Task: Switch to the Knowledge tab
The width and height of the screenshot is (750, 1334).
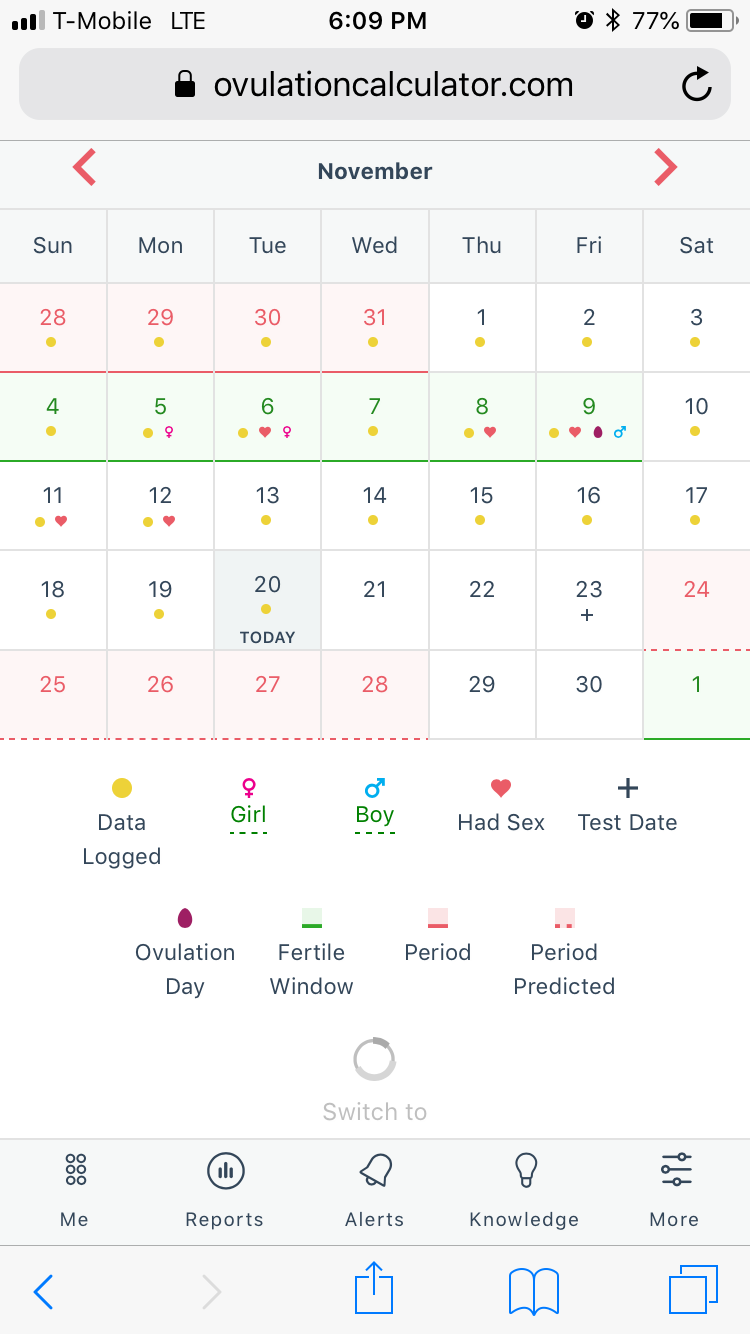Action: tap(525, 1190)
